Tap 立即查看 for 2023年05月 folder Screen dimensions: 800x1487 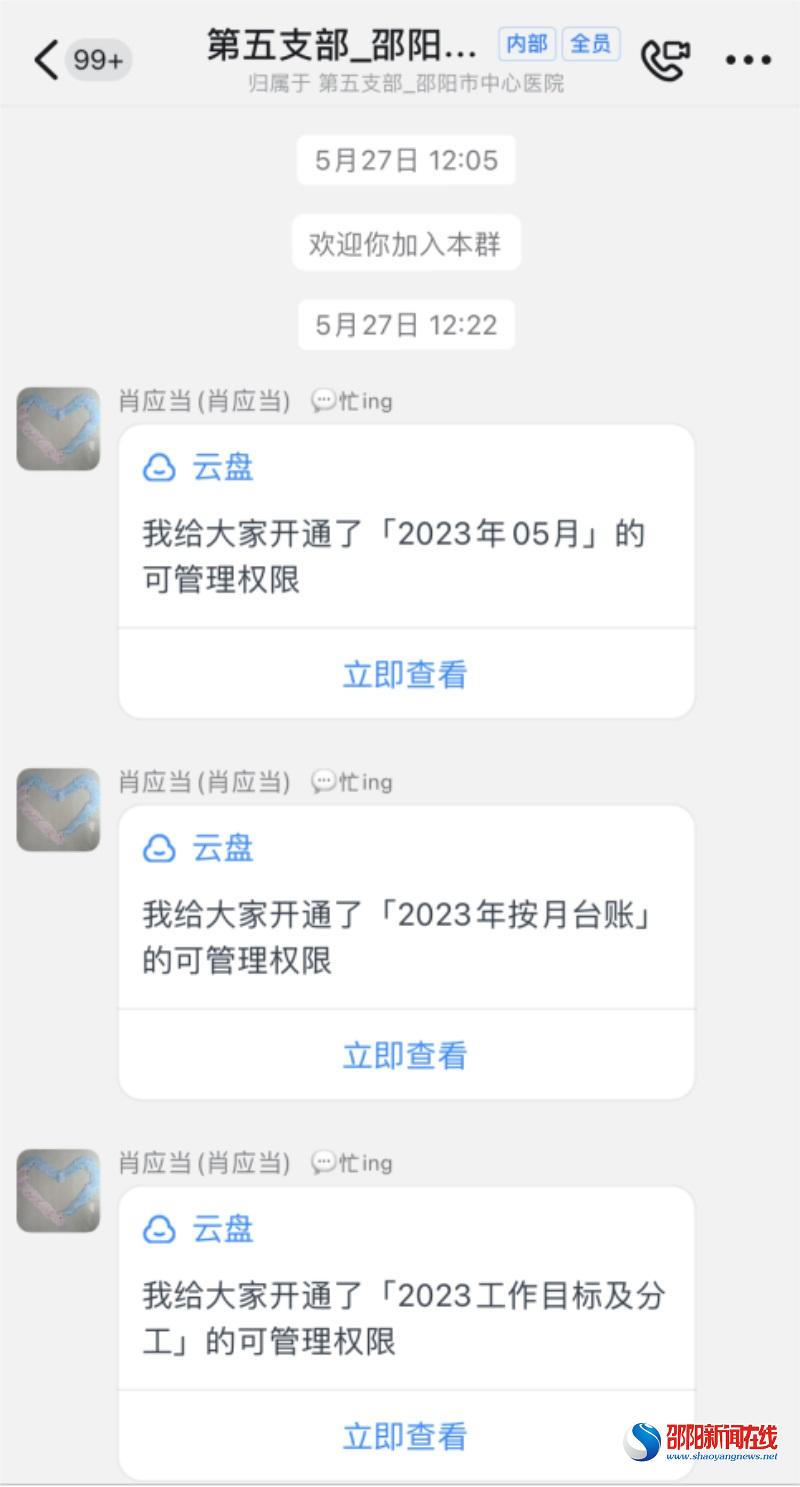click(x=405, y=675)
